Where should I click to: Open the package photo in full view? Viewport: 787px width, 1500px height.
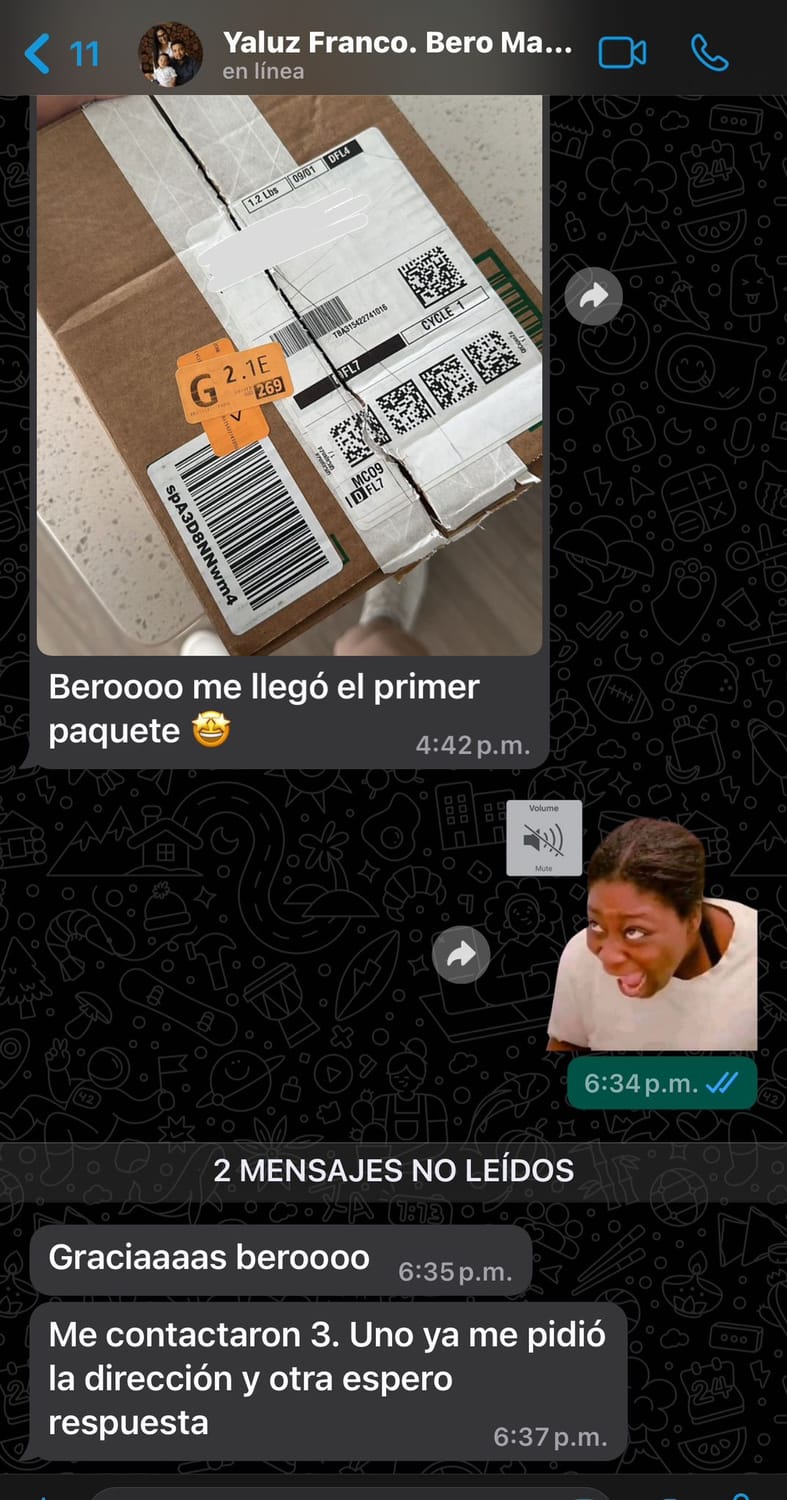pos(290,375)
